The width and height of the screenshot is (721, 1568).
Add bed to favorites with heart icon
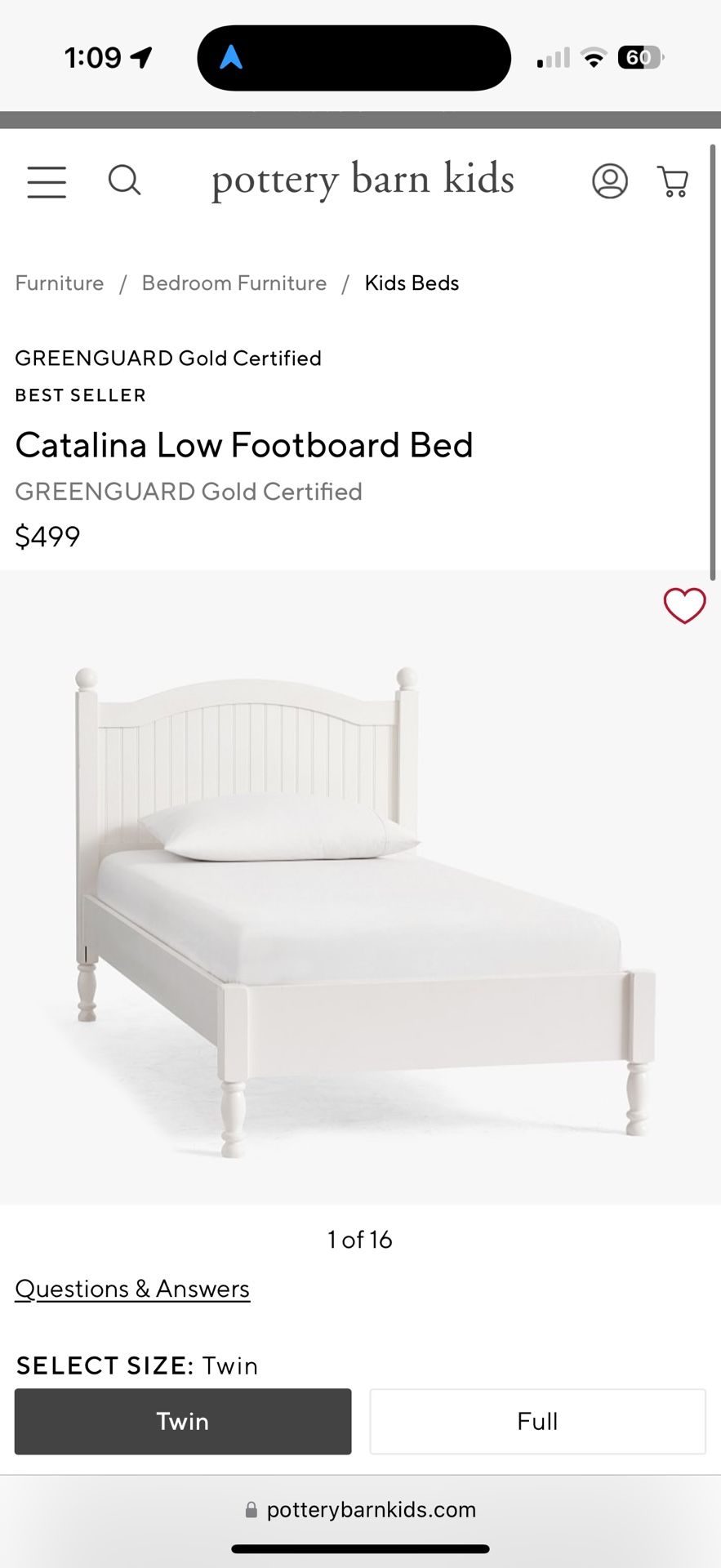pos(684,606)
